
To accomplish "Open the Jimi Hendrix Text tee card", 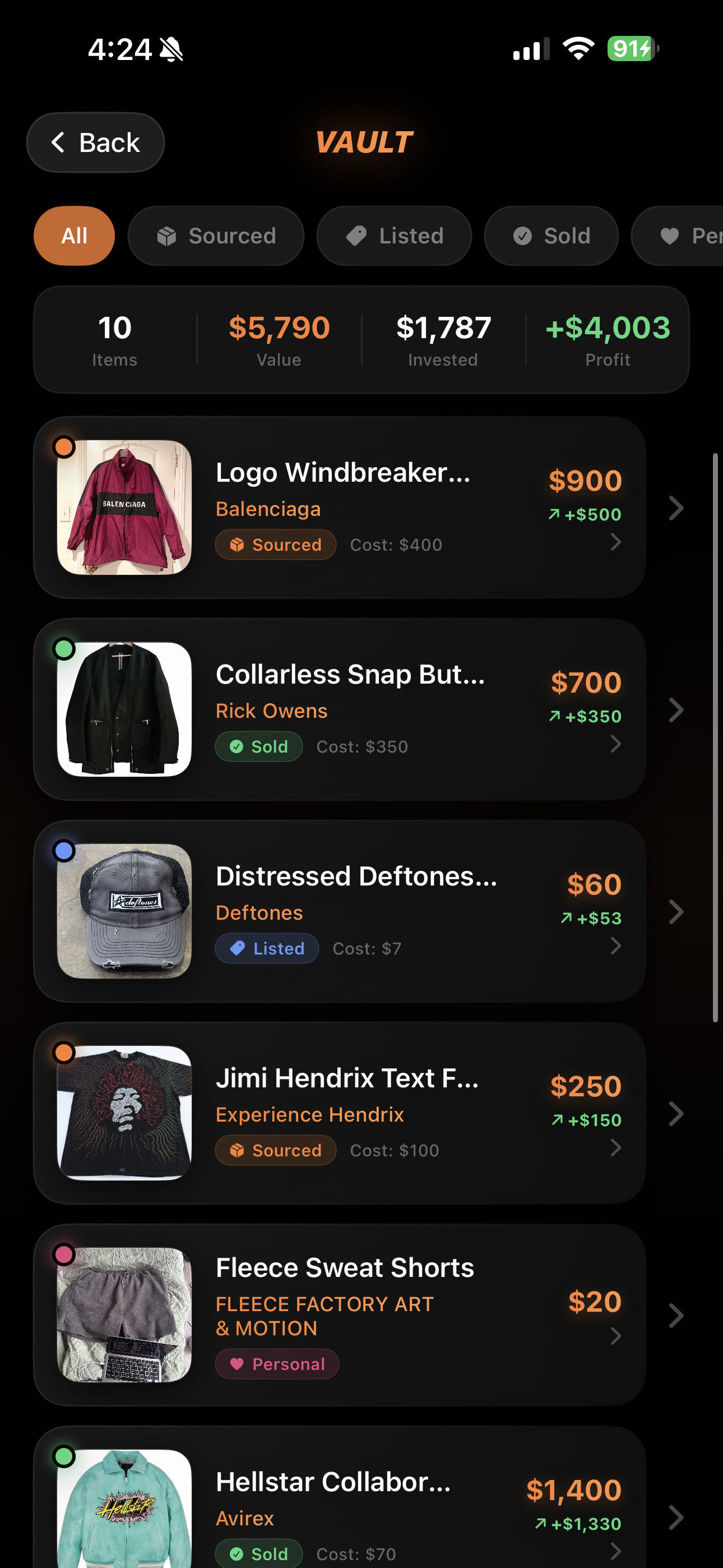I will 339,1113.
